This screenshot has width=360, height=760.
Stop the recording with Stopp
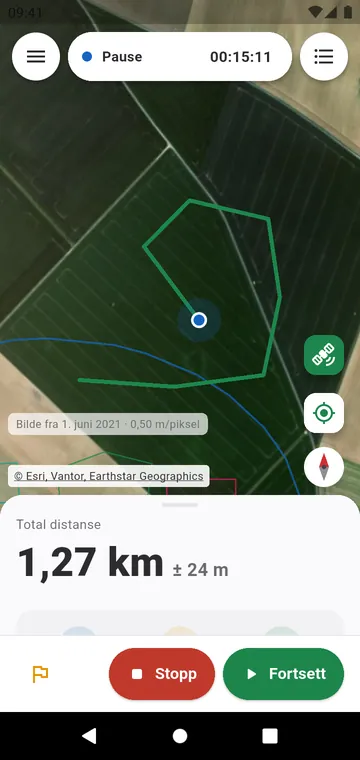coord(162,674)
